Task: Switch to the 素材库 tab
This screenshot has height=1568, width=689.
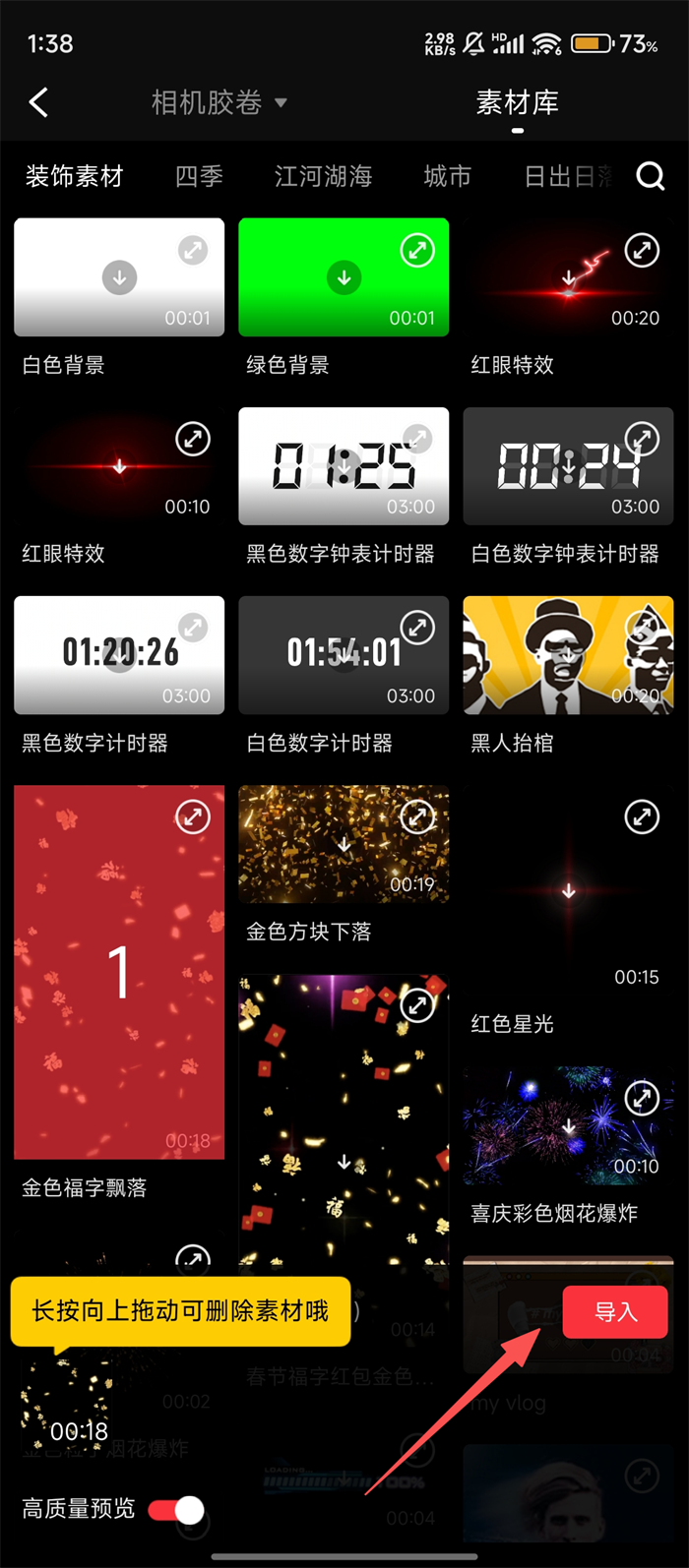Action: tap(517, 102)
